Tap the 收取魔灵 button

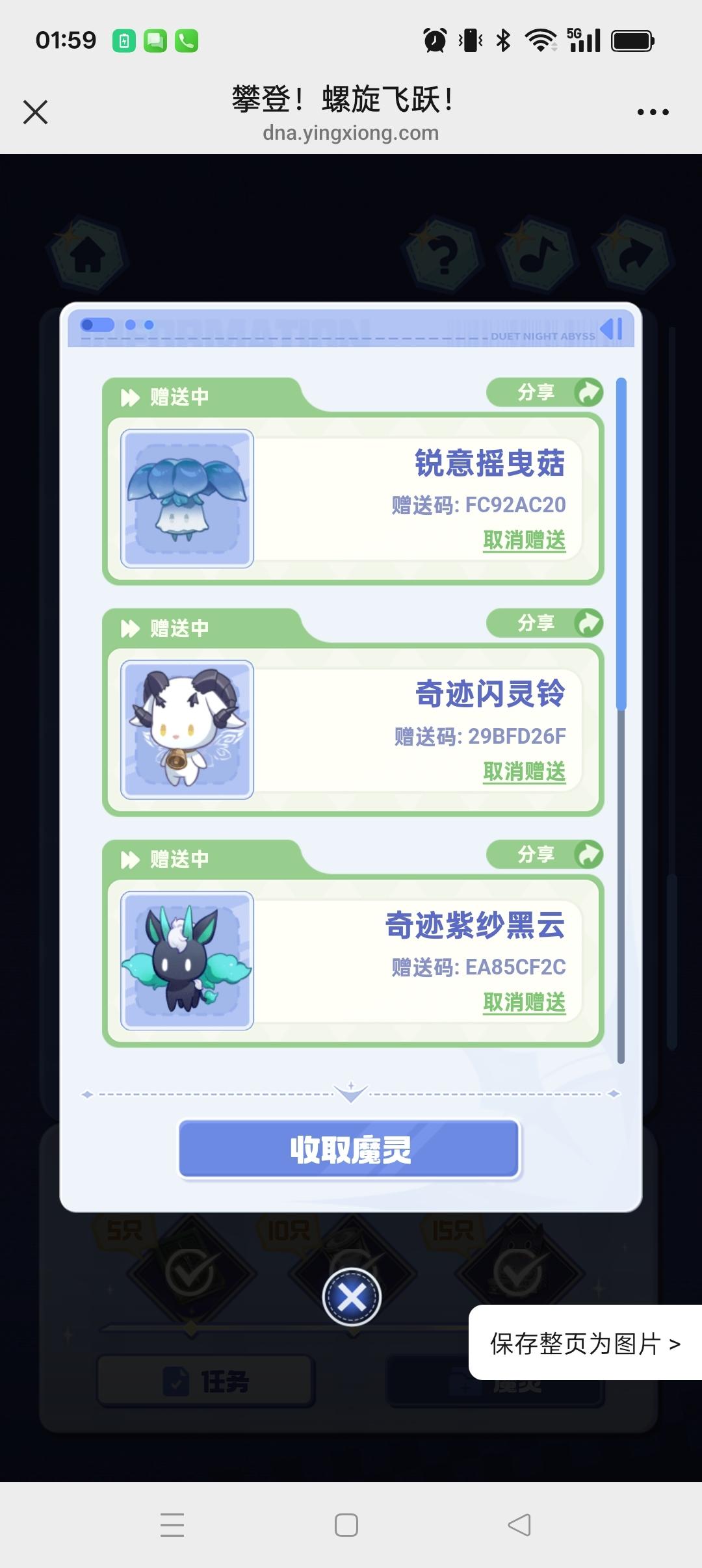pos(350,1149)
